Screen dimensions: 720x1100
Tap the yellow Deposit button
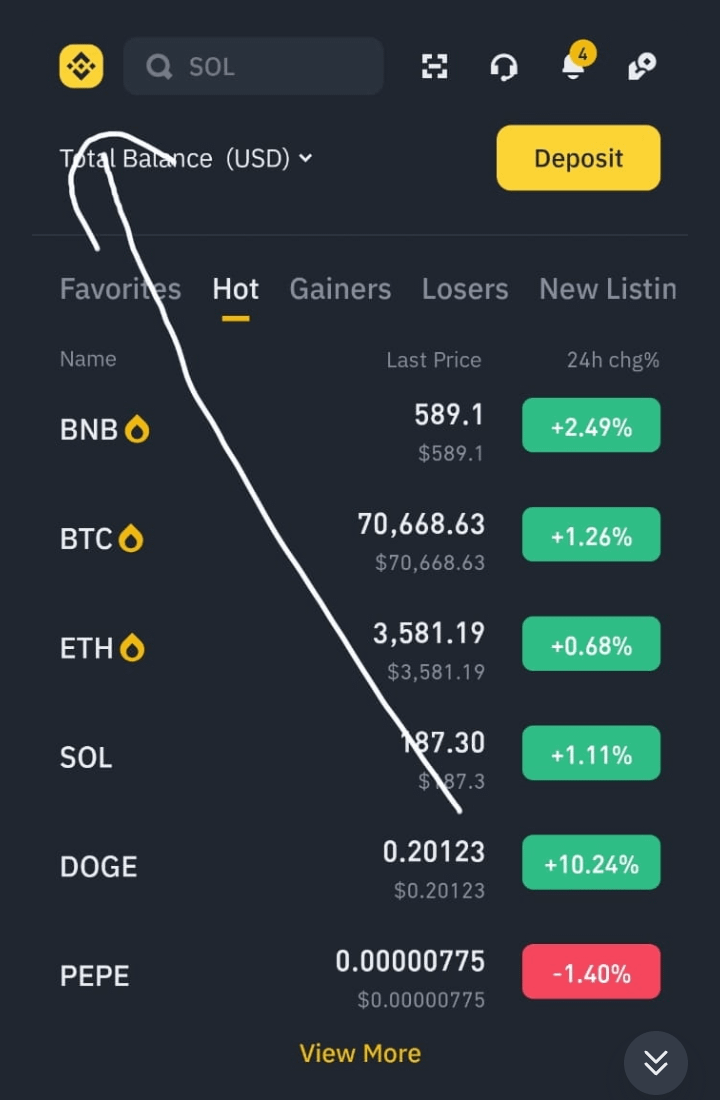tap(578, 158)
